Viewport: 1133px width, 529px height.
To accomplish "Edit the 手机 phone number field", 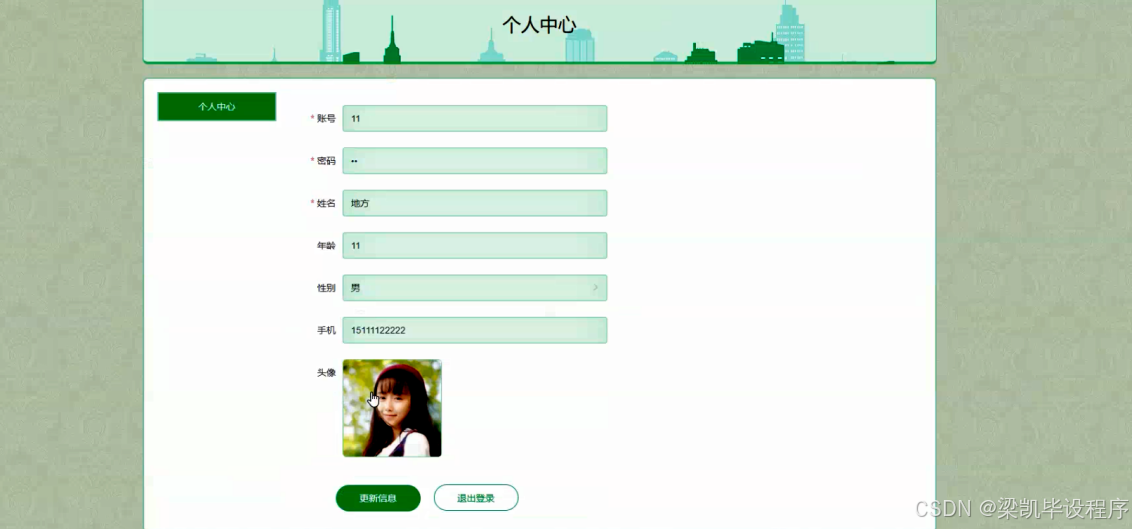I will (x=475, y=330).
